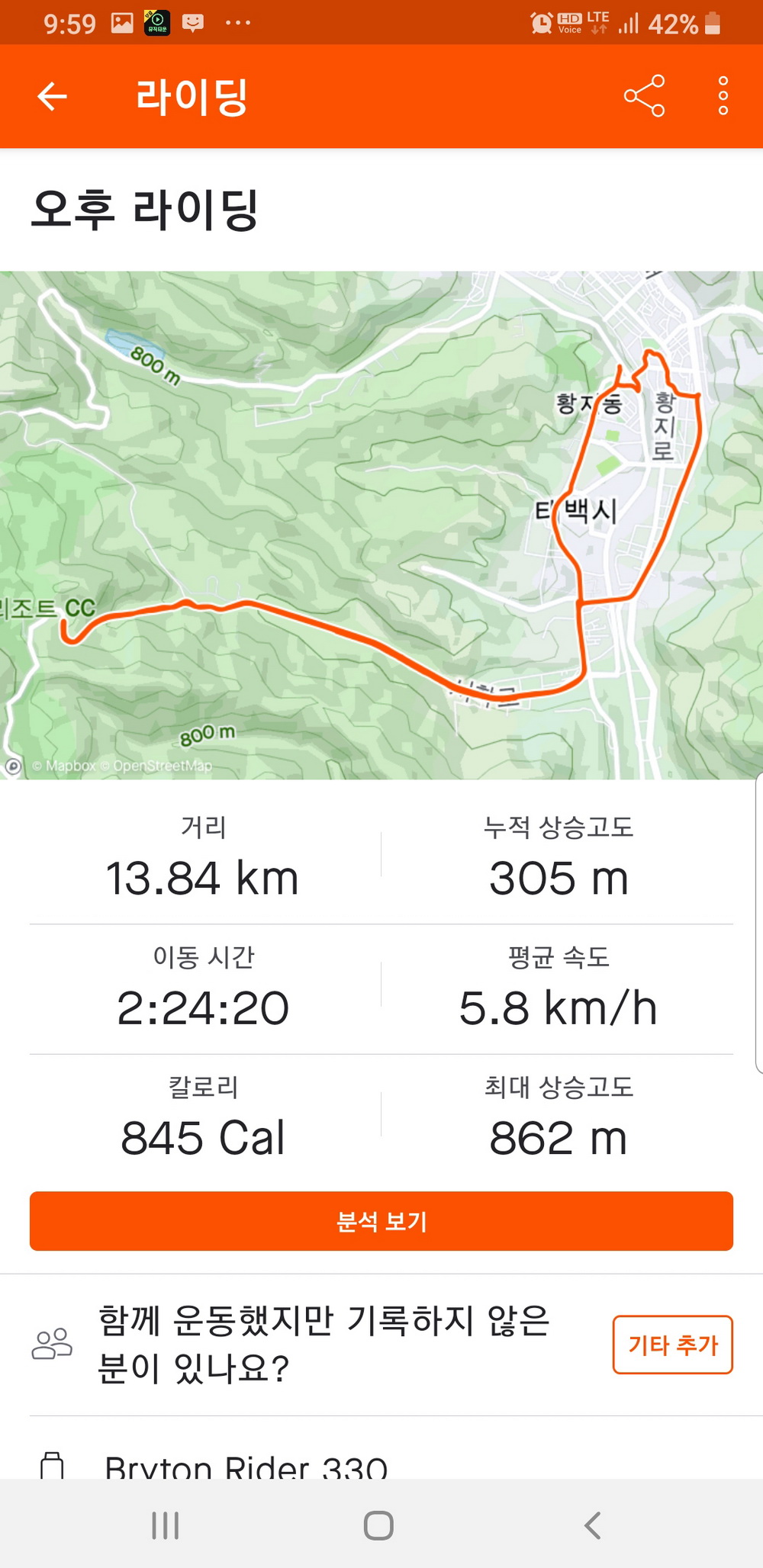This screenshot has width=763, height=1568.
Task: Go back using the app bar arrow
Action: coord(53,96)
